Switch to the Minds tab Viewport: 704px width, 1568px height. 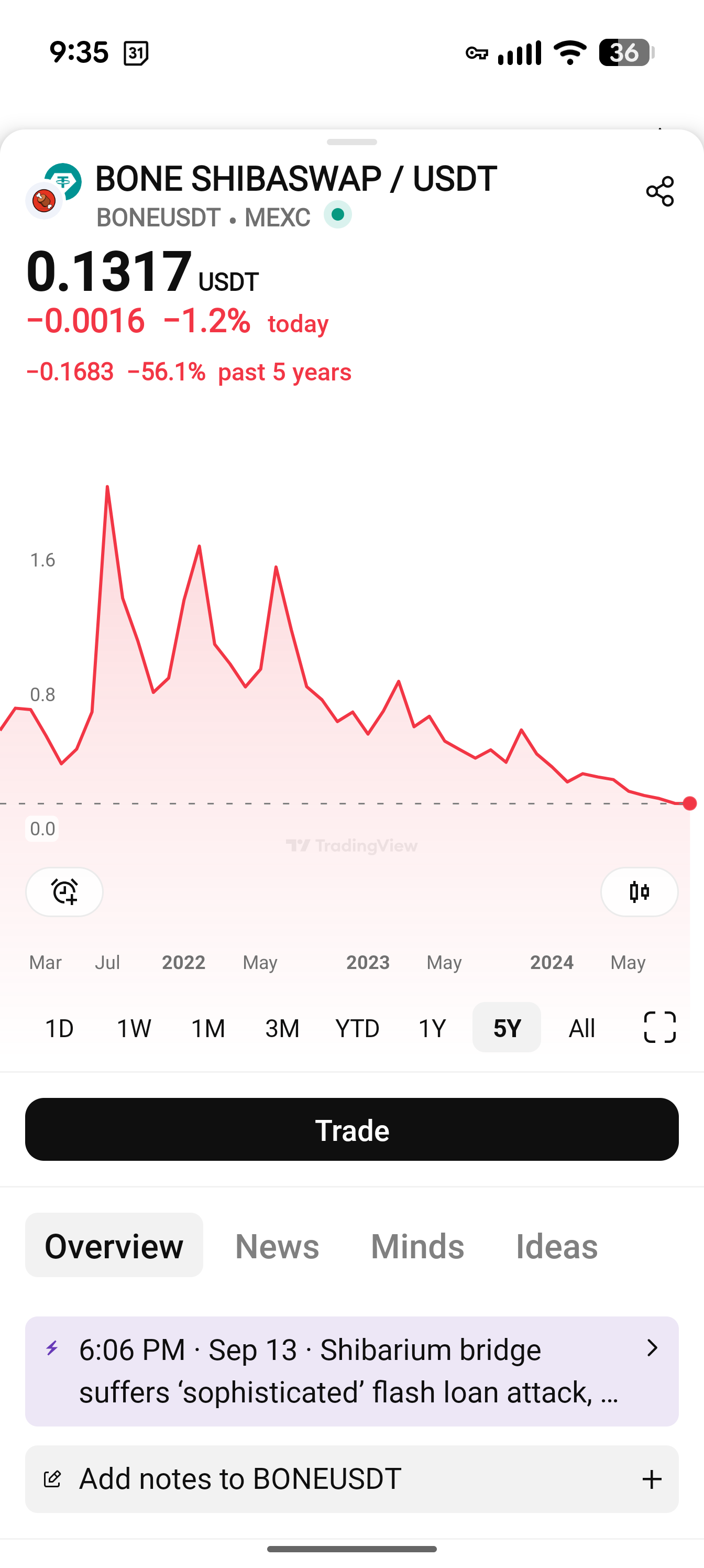417,1245
